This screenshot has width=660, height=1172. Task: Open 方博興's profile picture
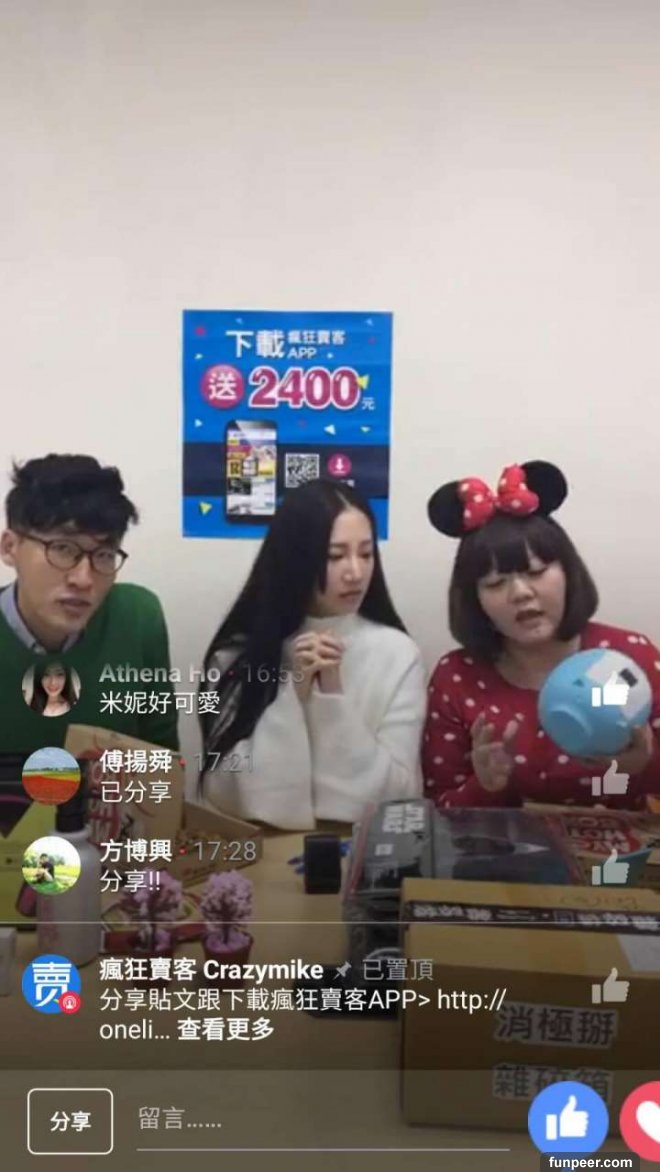(51, 865)
